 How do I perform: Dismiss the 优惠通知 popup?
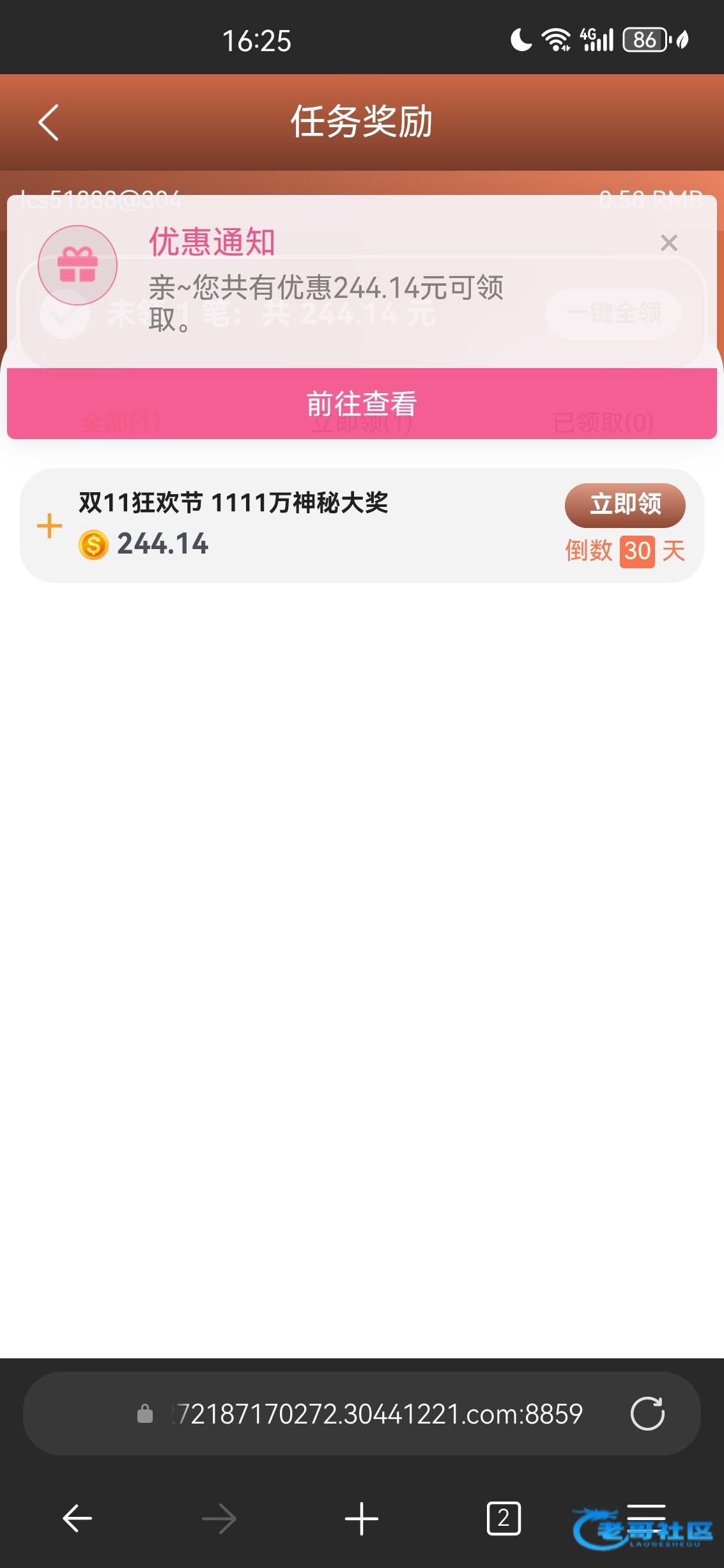tap(668, 243)
